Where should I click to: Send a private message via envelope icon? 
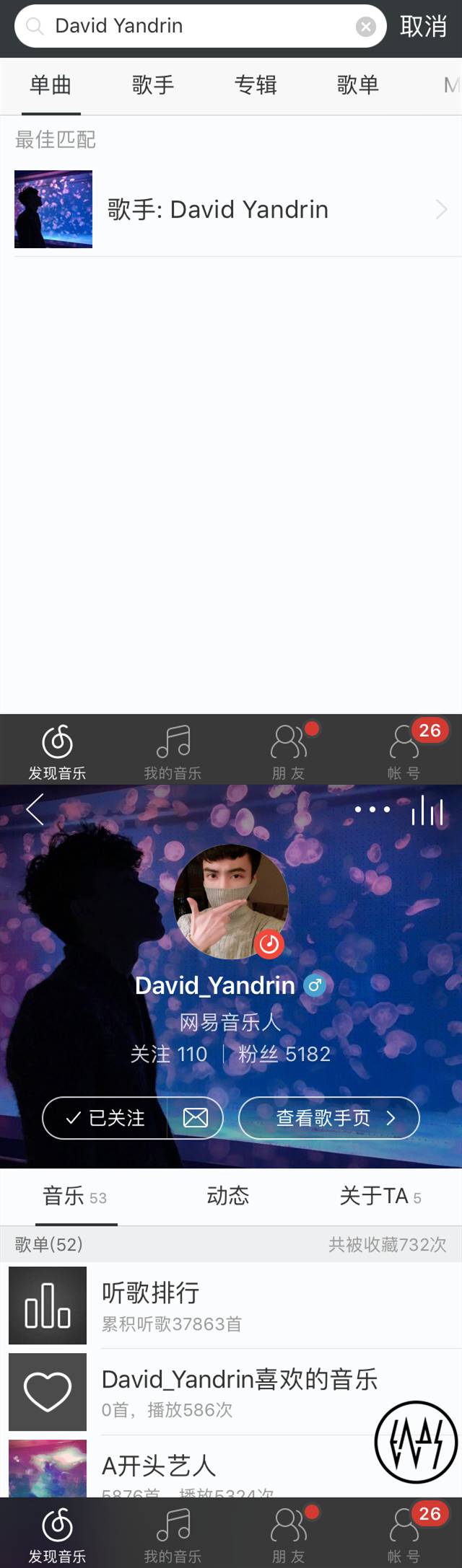195,1118
